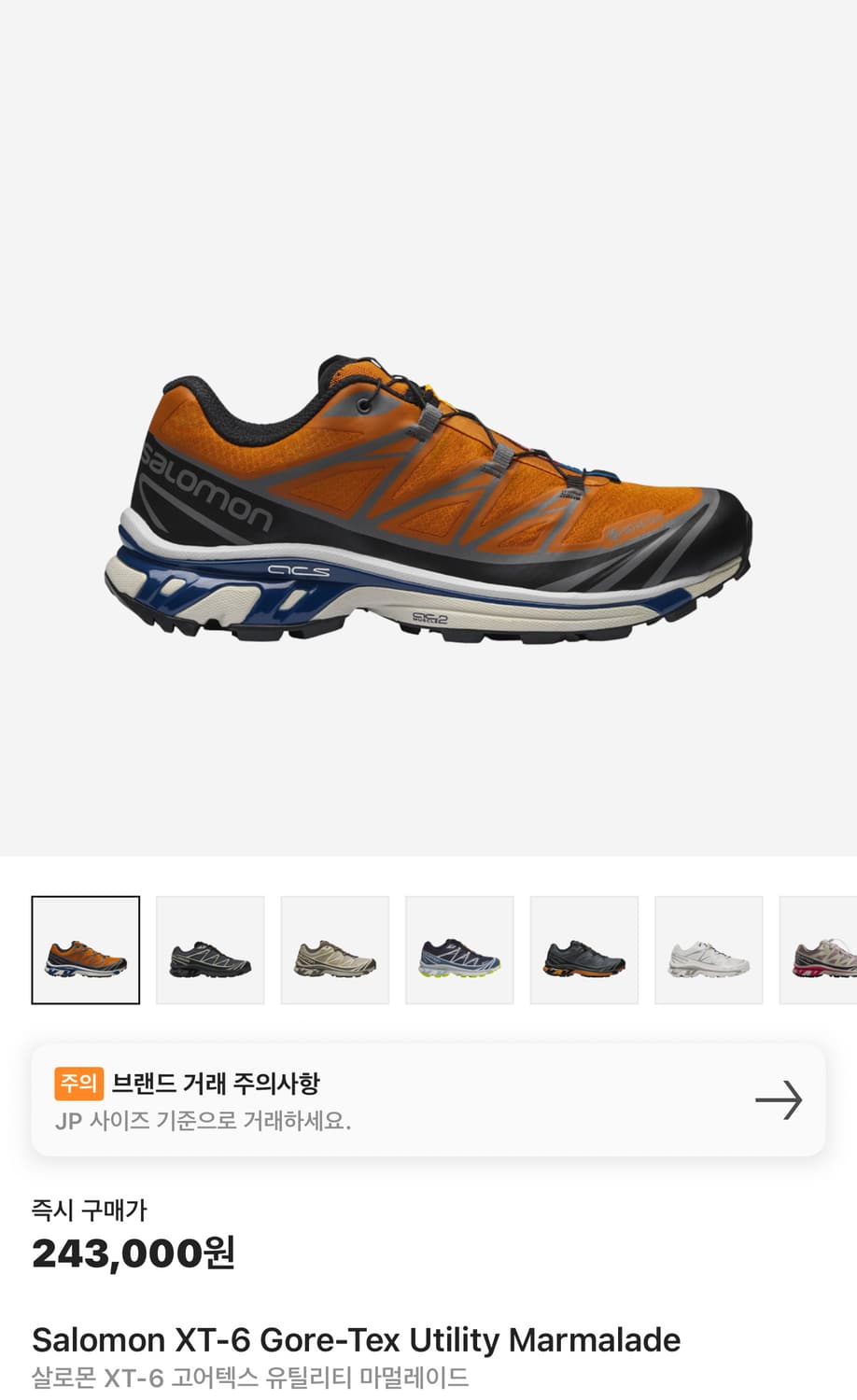857x1400 pixels.
Task: Click the rightward navigation arrow in the banner
Action: (778, 1101)
